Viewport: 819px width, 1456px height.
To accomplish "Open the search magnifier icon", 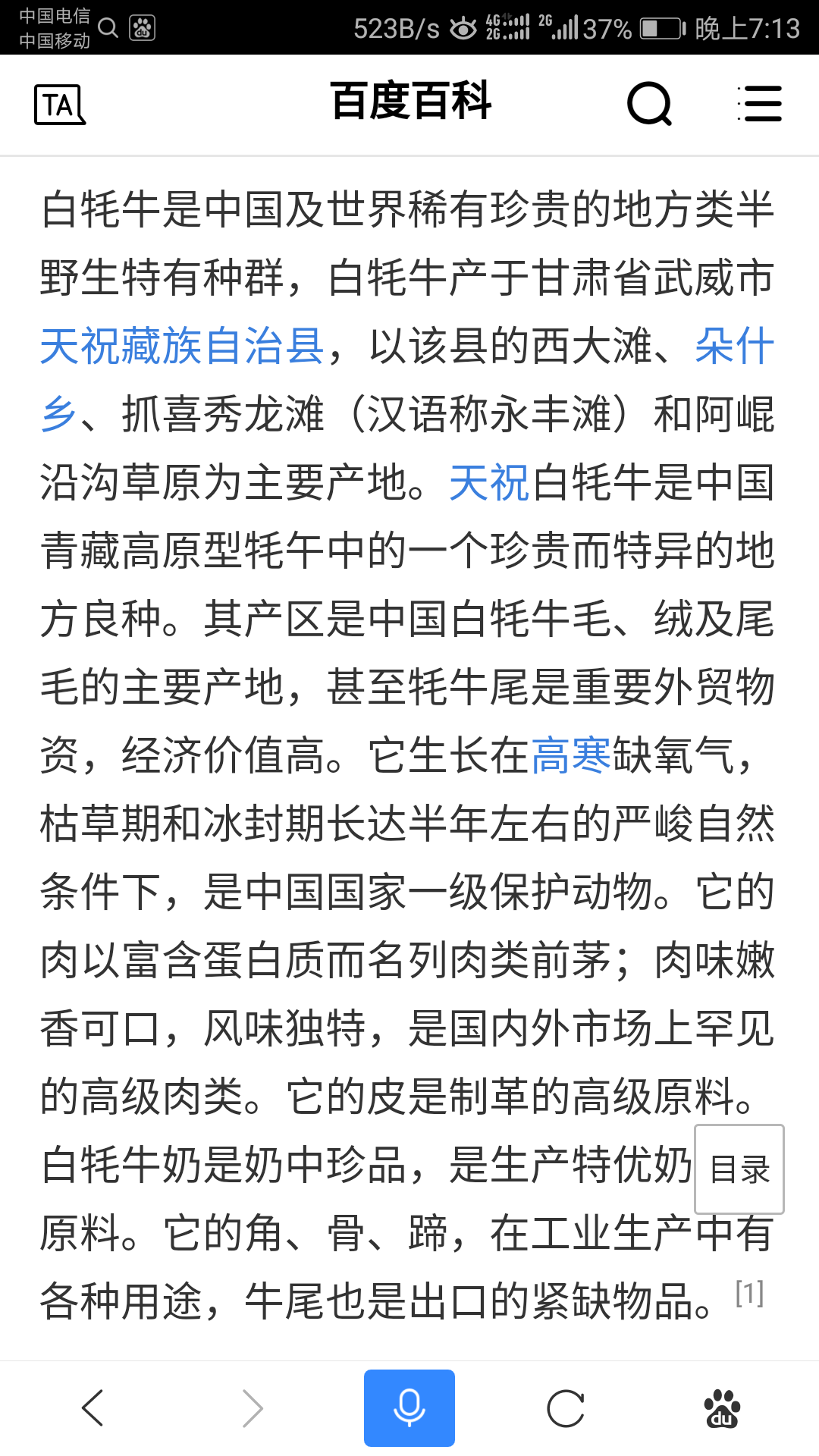I will (650, 104).
